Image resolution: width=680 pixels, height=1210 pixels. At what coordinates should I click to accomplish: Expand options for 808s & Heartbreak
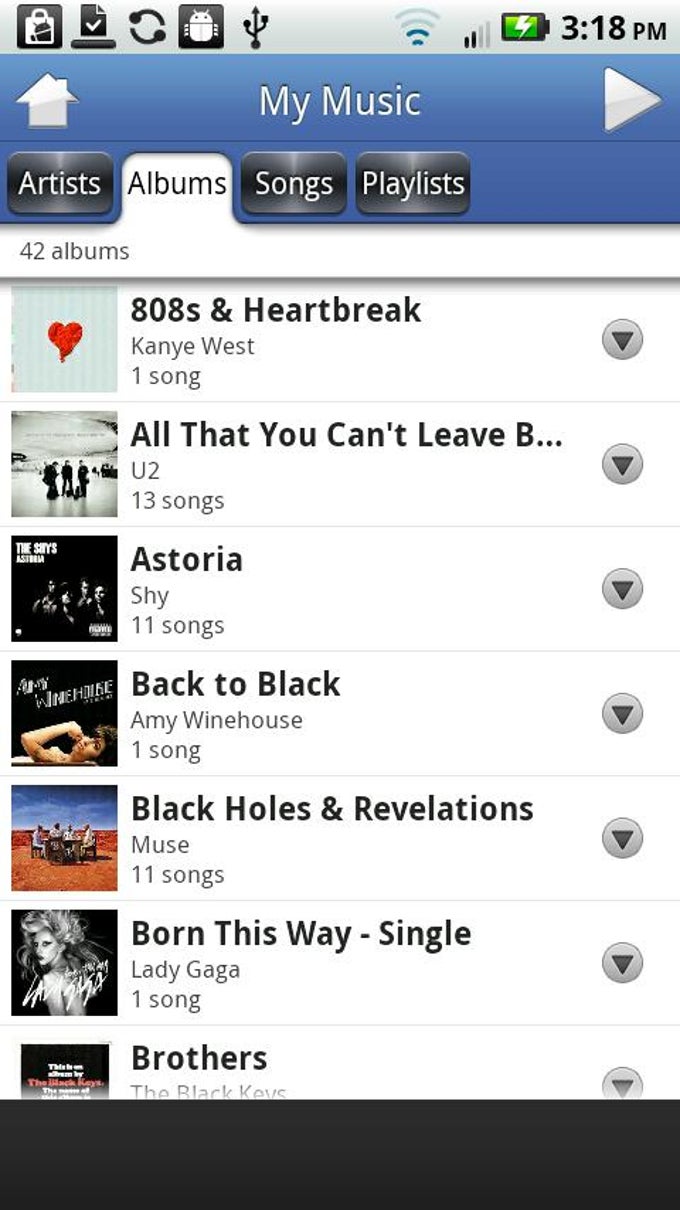point(622,341)
